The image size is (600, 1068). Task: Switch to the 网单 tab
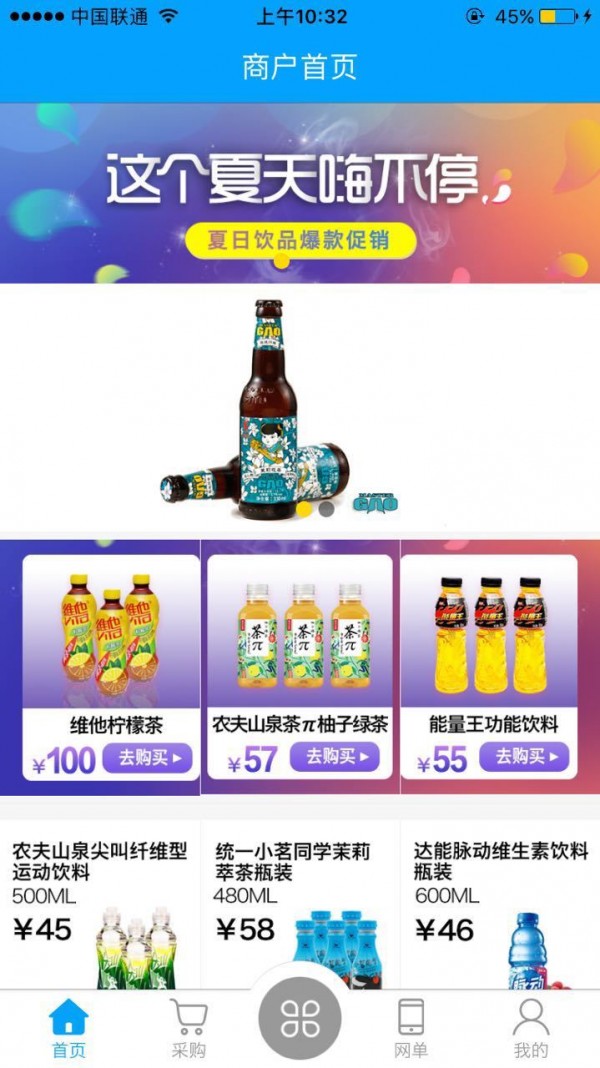[411, 1028]
